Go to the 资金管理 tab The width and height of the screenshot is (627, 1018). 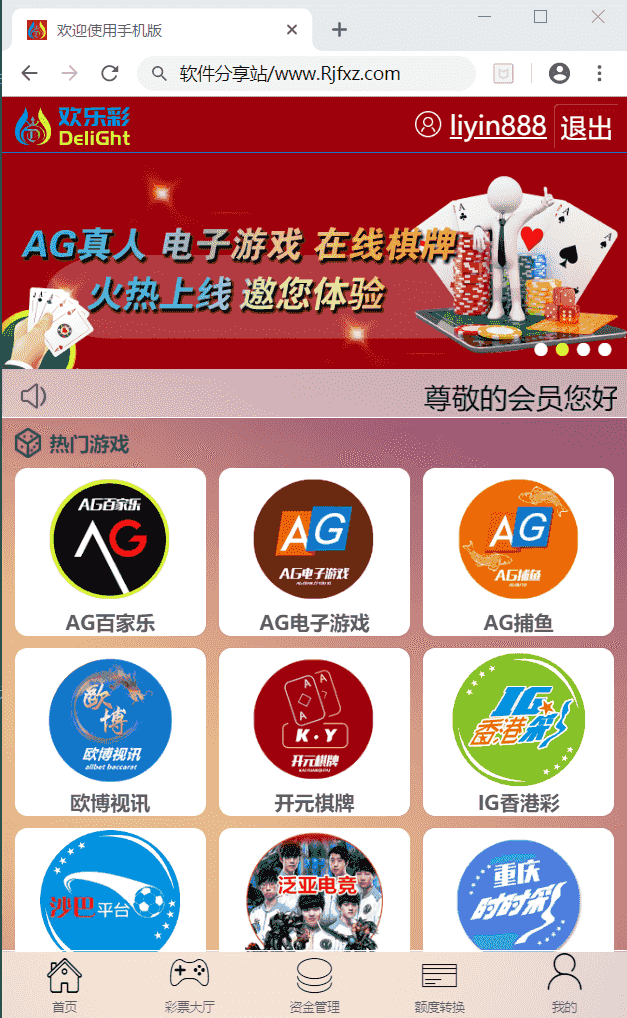pyautogui.click(x=314, y=984)
